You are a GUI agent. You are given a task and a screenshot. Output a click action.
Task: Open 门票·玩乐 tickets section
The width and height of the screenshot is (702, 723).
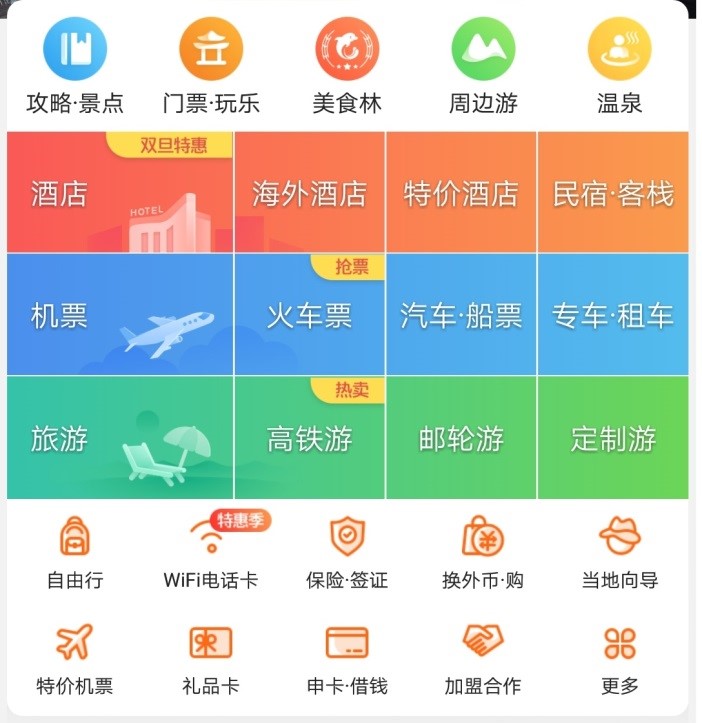pos(211,67)
